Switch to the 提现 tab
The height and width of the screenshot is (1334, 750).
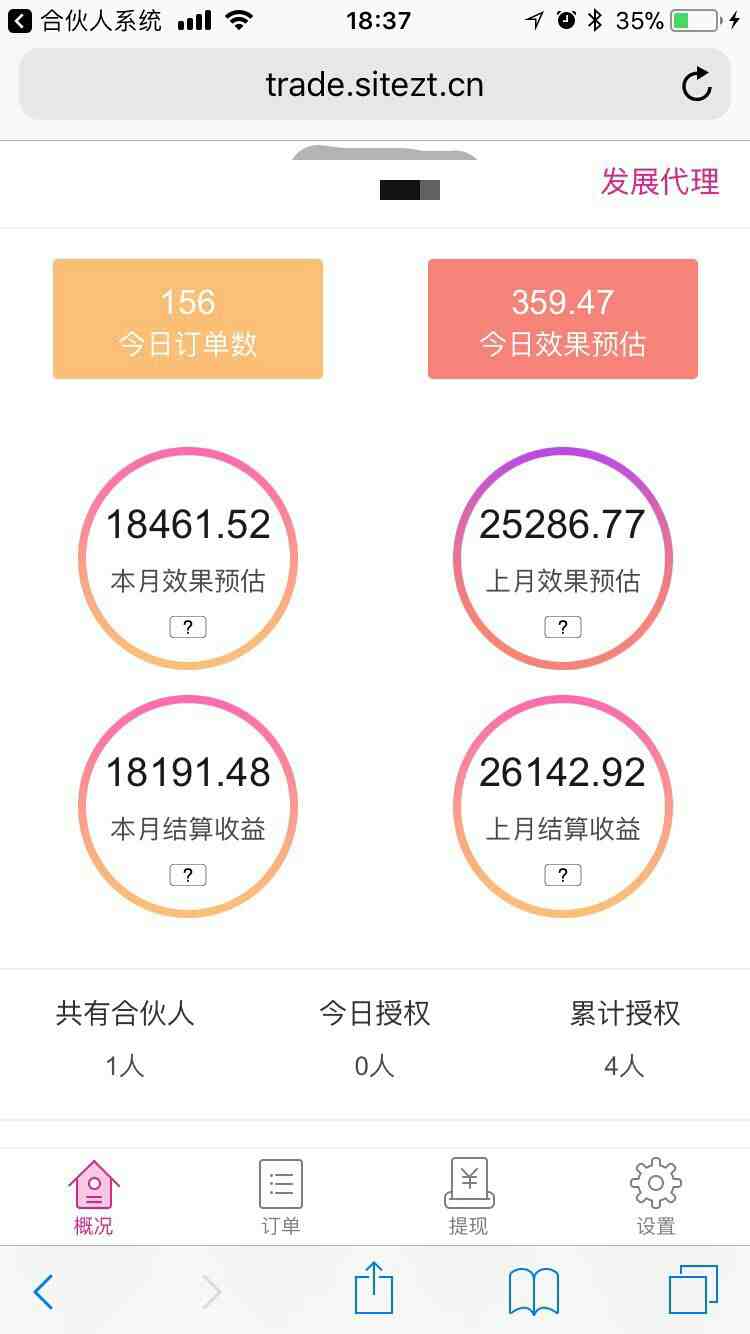(468, 1197)
